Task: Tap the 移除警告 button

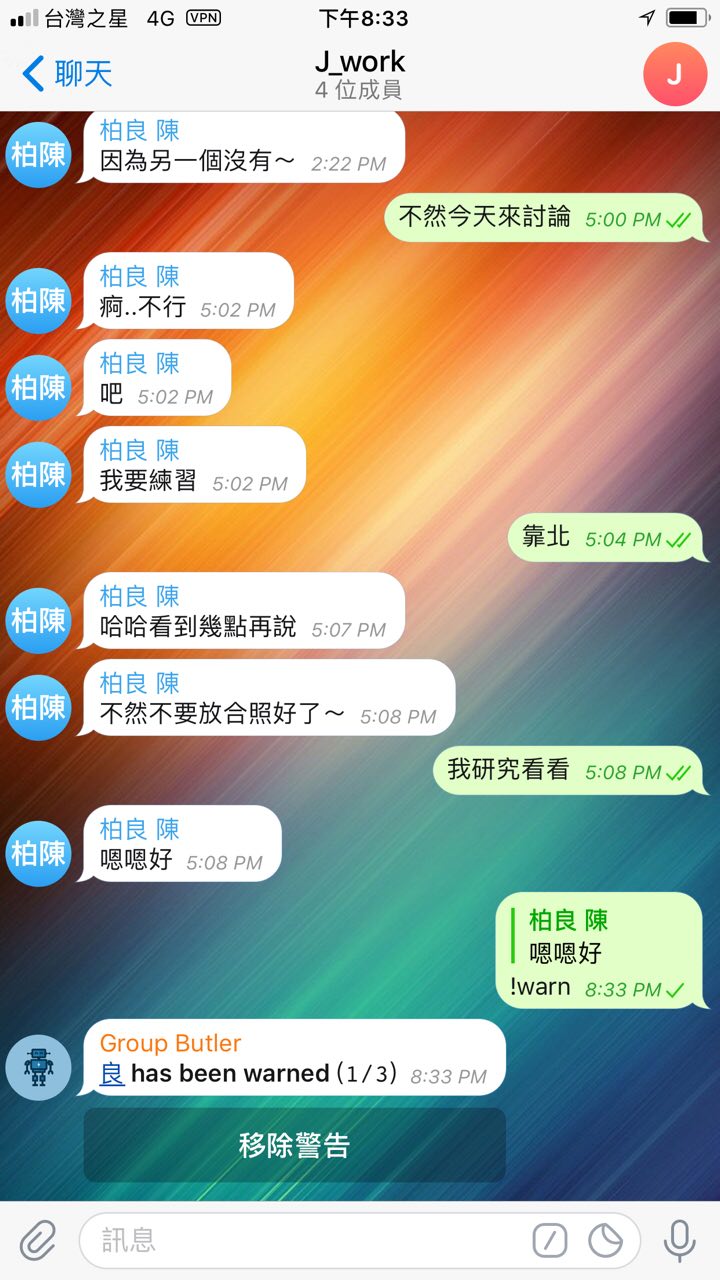Action: pos(294,1145)
